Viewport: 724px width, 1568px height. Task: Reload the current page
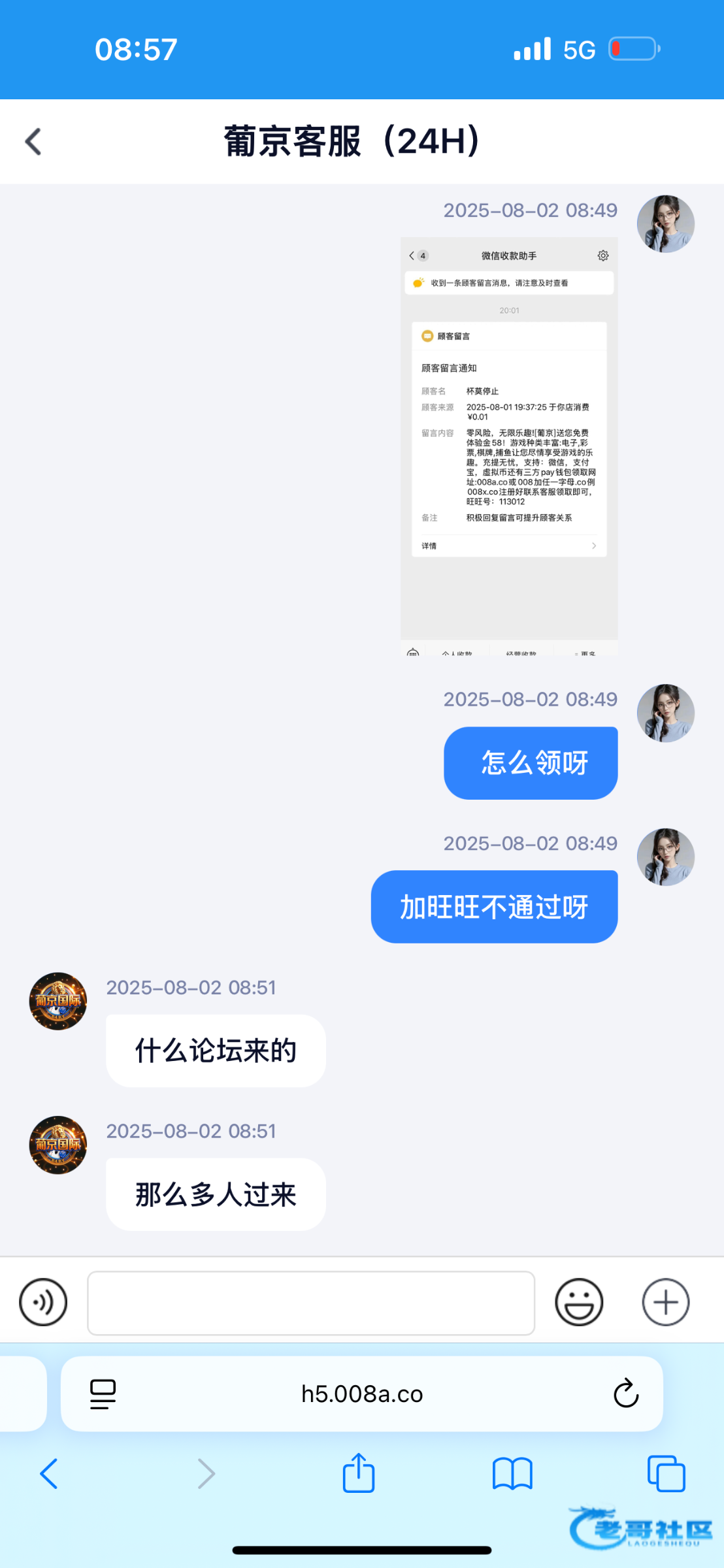[x=625, y=1394]
